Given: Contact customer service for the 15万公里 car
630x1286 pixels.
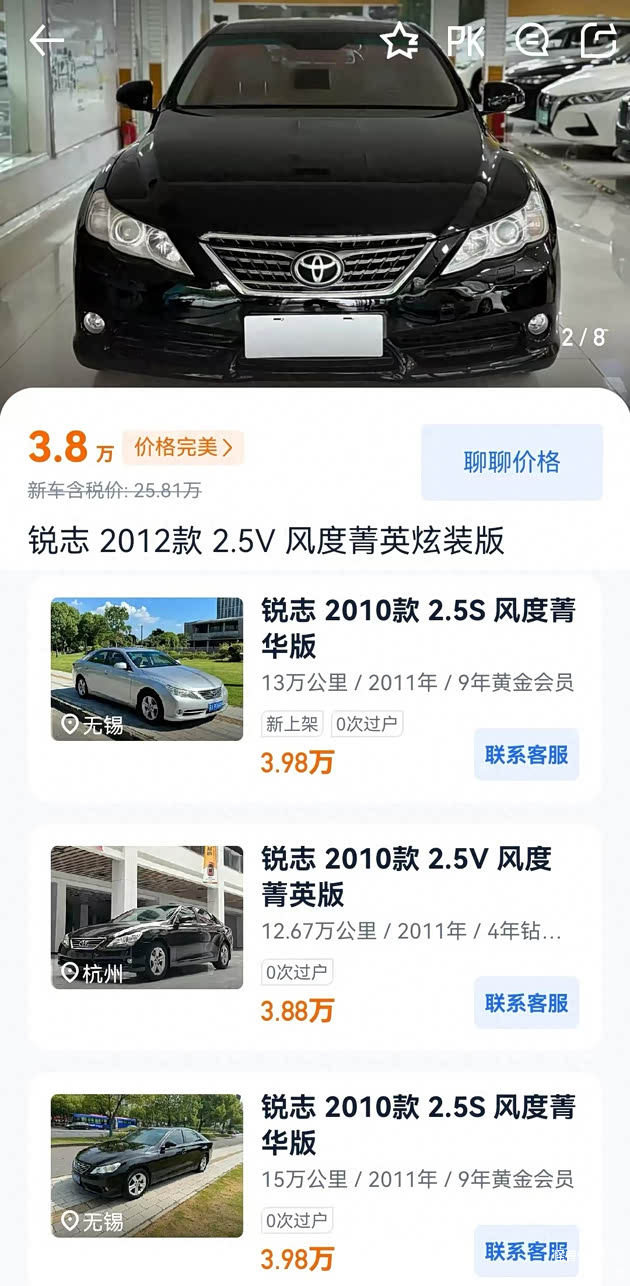Looking at the screenshot, I should tap(526, 1250).
